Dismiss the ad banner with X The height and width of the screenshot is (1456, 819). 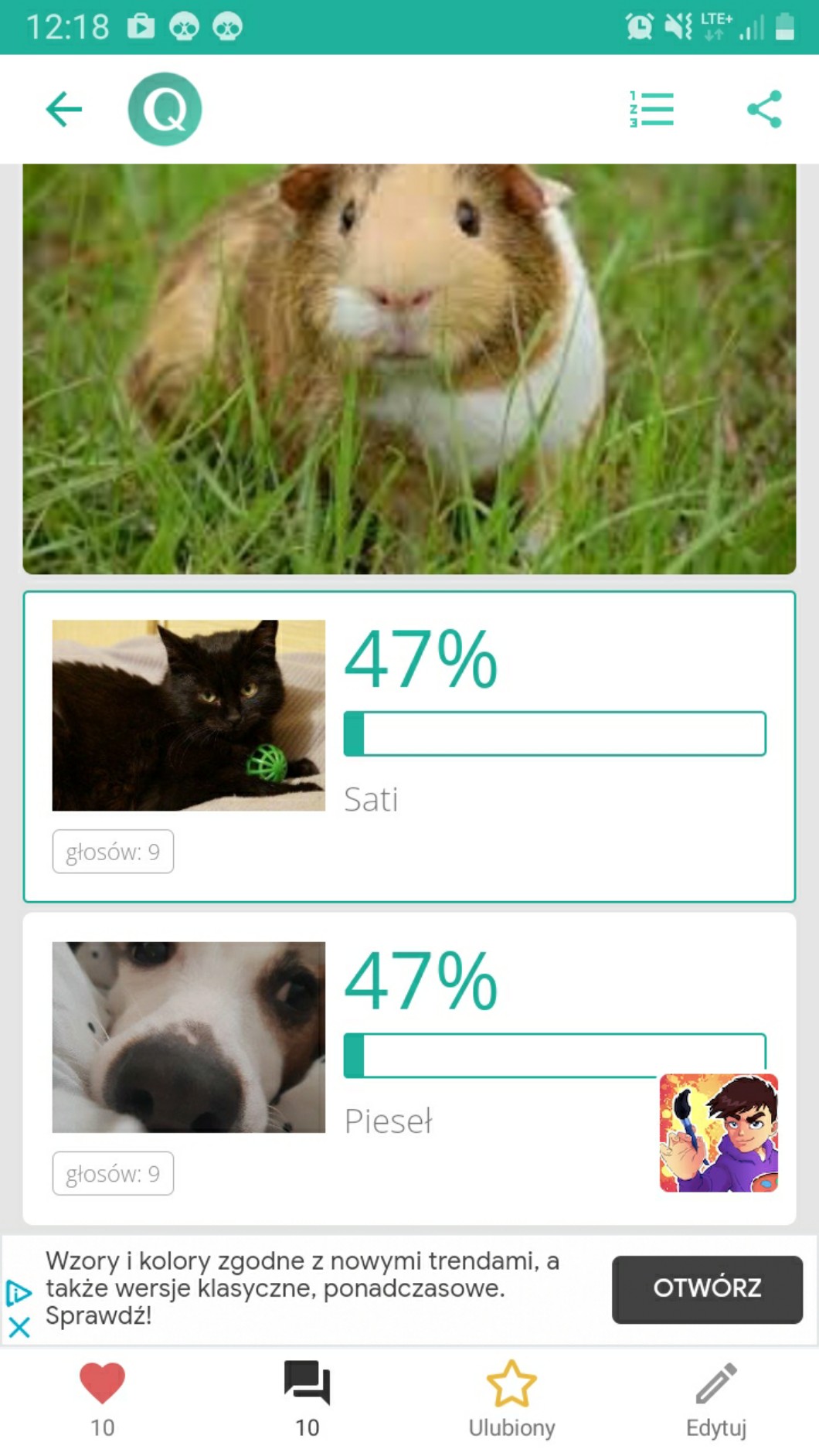click(19, 1328)
